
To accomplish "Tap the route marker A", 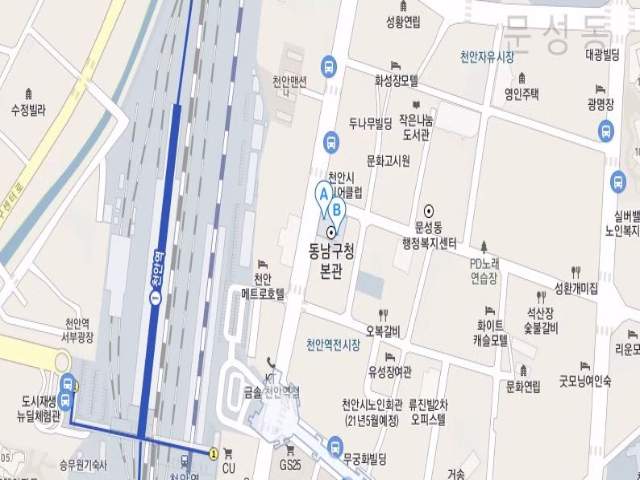I will (323, 193).
